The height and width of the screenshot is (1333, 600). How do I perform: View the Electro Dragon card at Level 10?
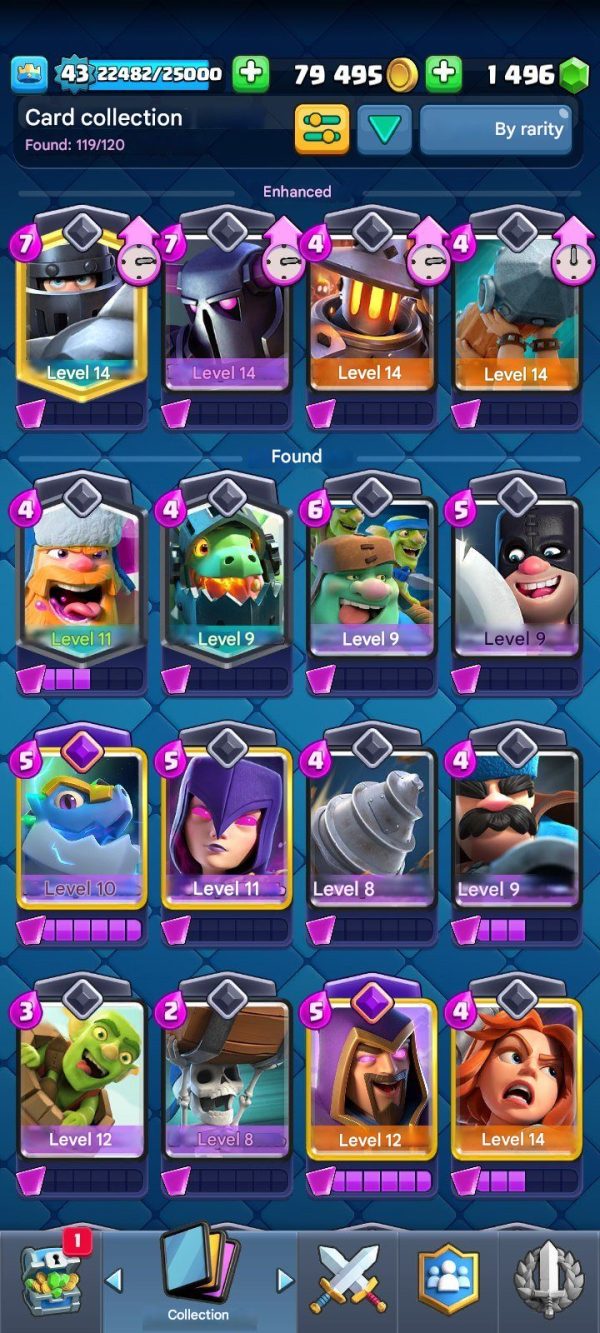coord(81,831)
